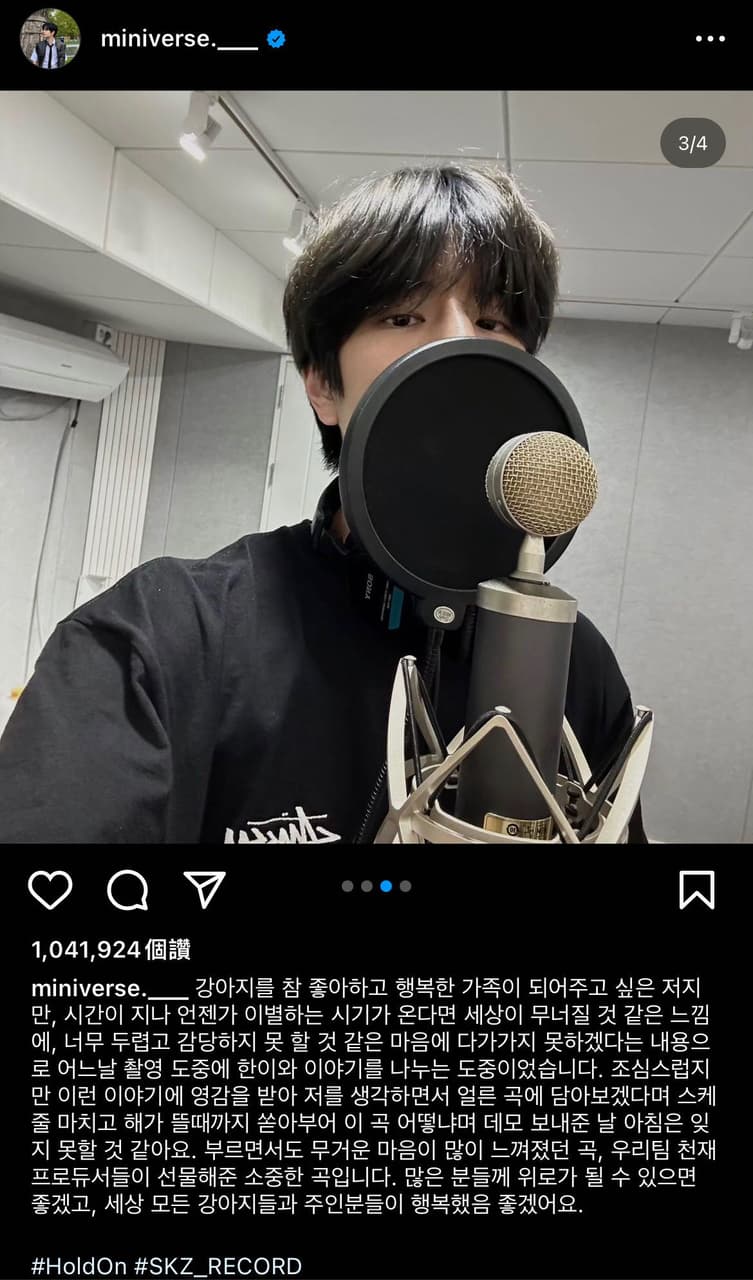The width and height of the screenshot is (753, 1280).
Task: Tap the photo of the recording studio
Action: [x=376, y=467]
